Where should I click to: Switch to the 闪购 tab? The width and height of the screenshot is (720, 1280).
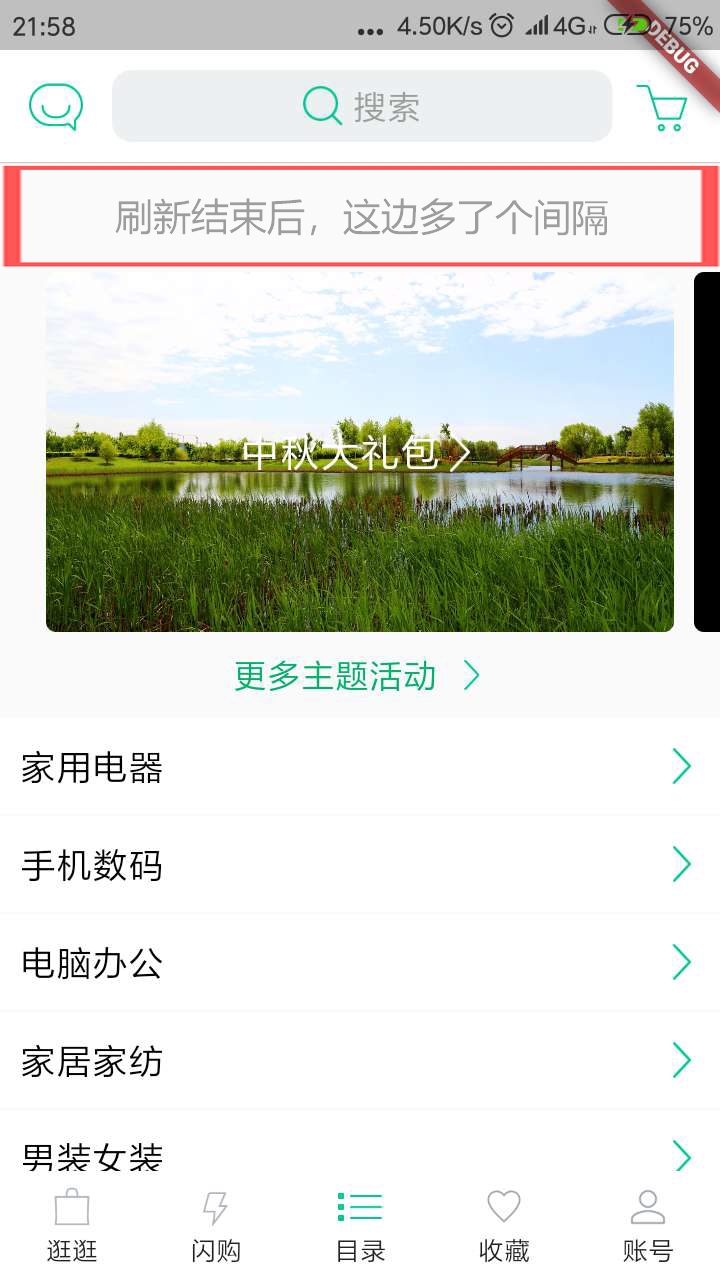[x=216, y=1225]
